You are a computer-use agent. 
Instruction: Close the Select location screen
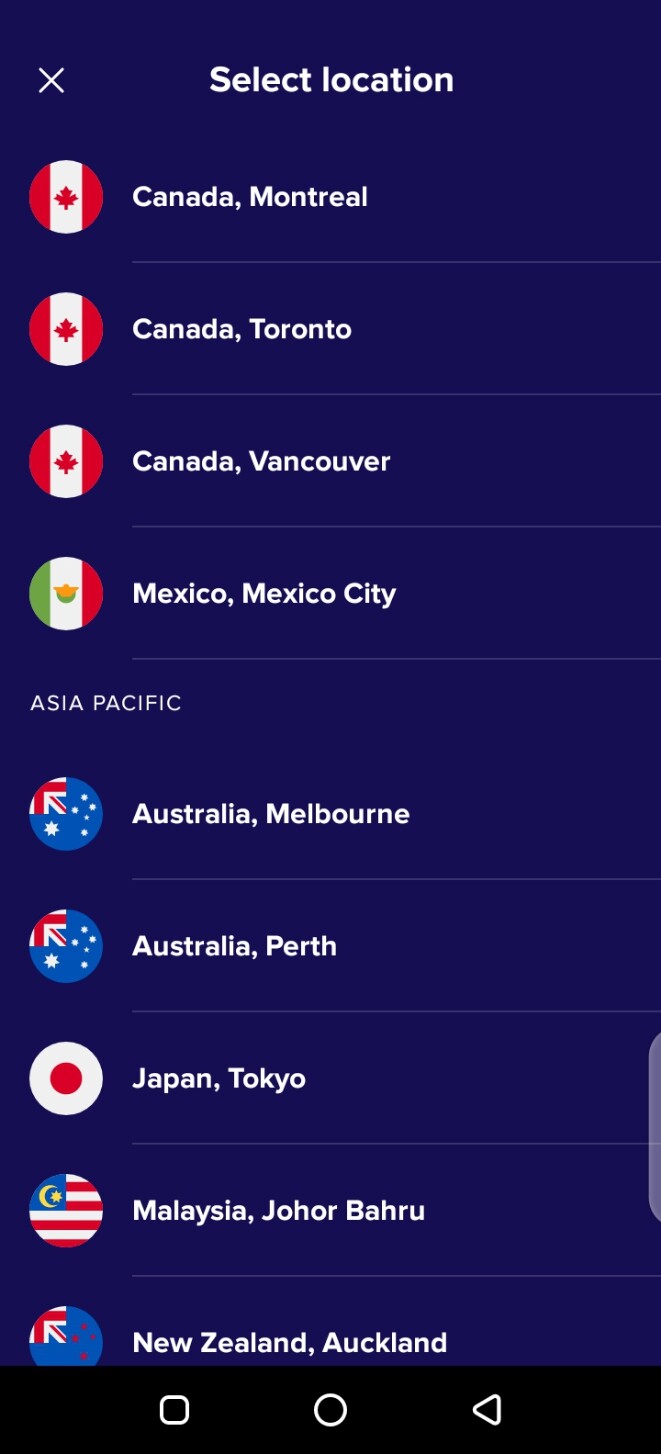[x=51, y=80]
